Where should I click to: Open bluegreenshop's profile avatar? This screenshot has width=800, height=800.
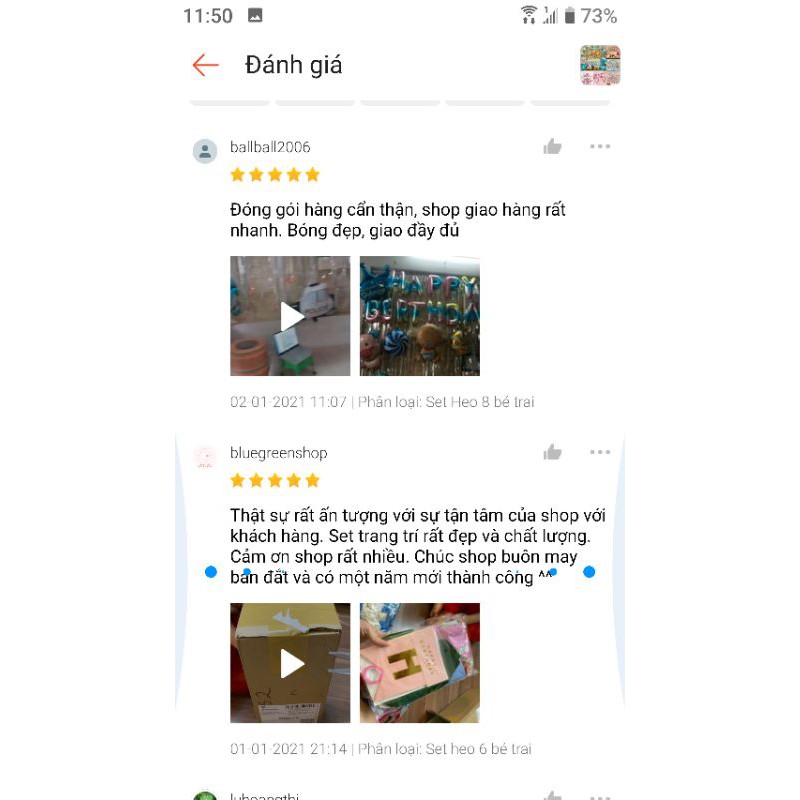click(205, 457)
